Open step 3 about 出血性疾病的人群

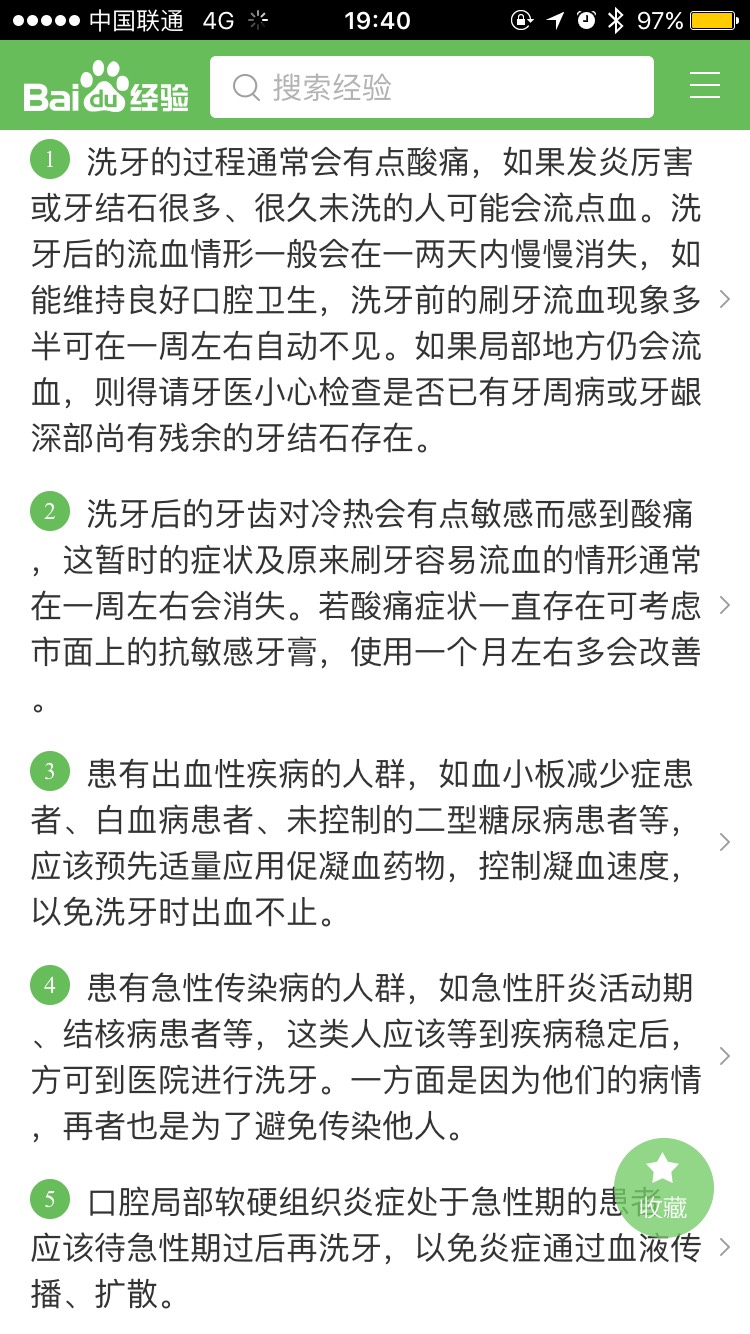[x=370, y=842]
